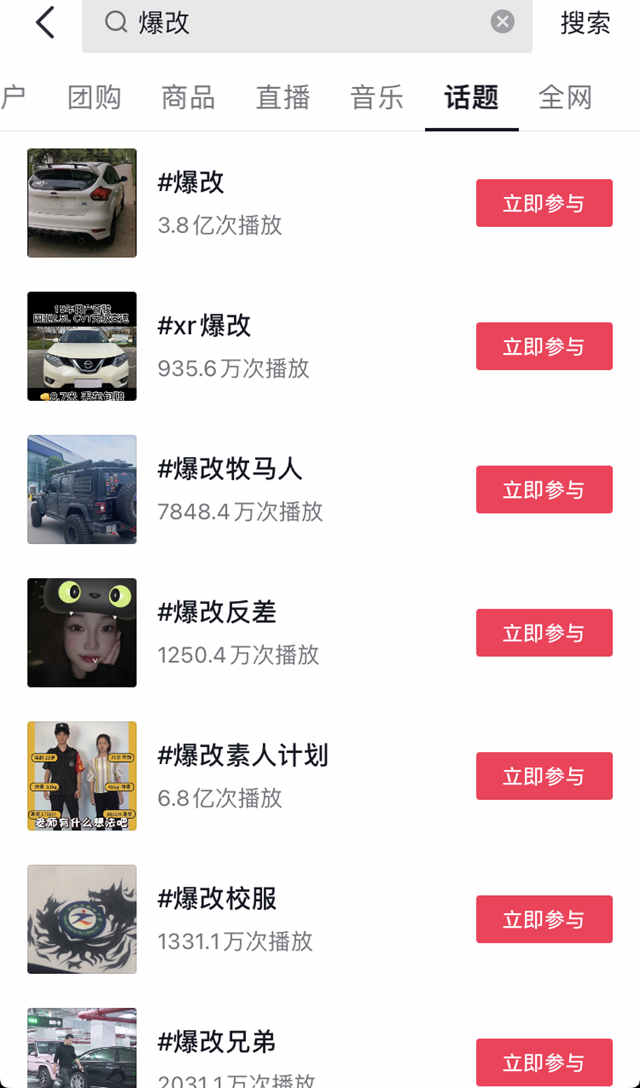The height and width of the screenshot is (1088, 640).
Task: Open the #爆改反差 topic thumbnail
Action: click(x=82, y=633)
